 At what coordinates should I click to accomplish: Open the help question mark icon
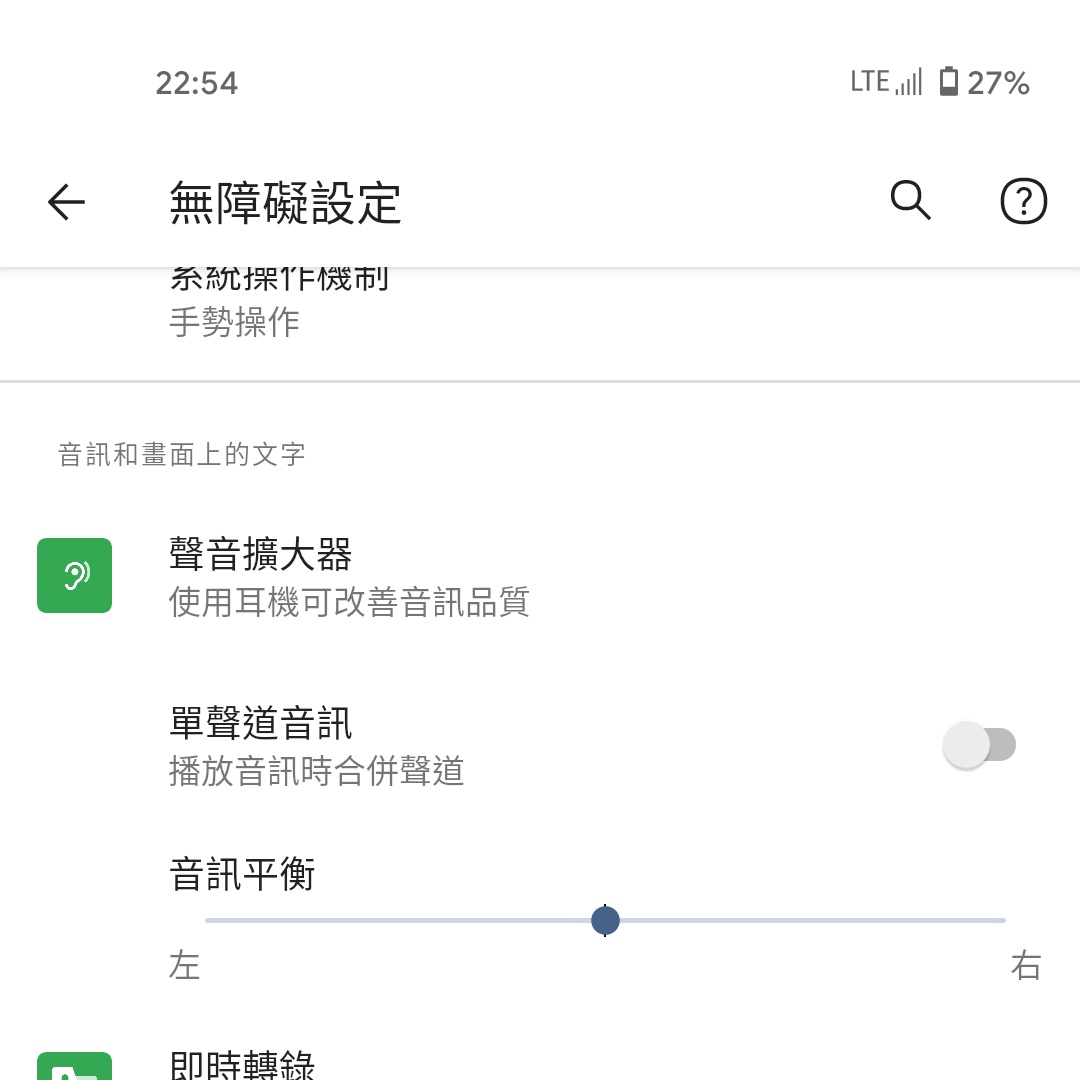pos(1023,203)
